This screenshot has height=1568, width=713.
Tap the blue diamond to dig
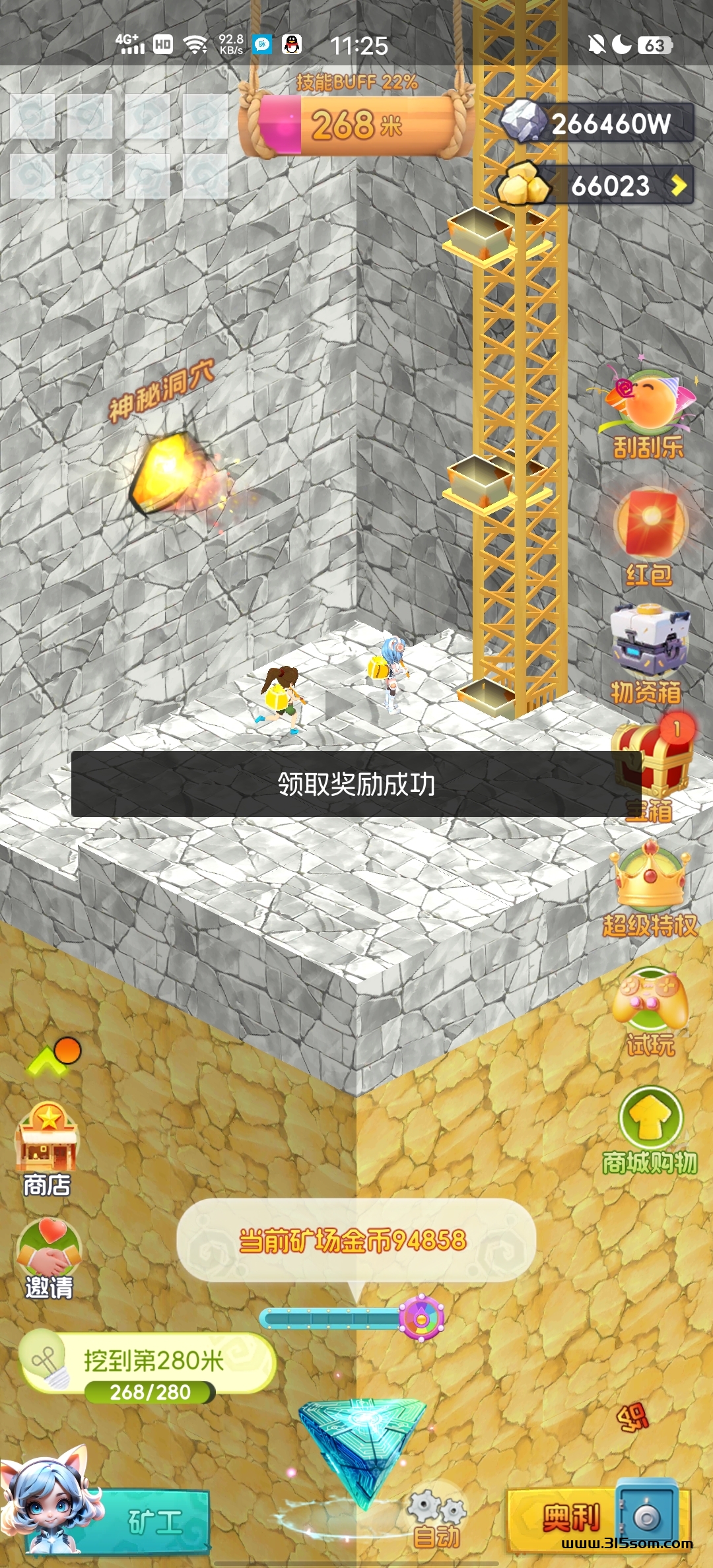pos(362,1449)
